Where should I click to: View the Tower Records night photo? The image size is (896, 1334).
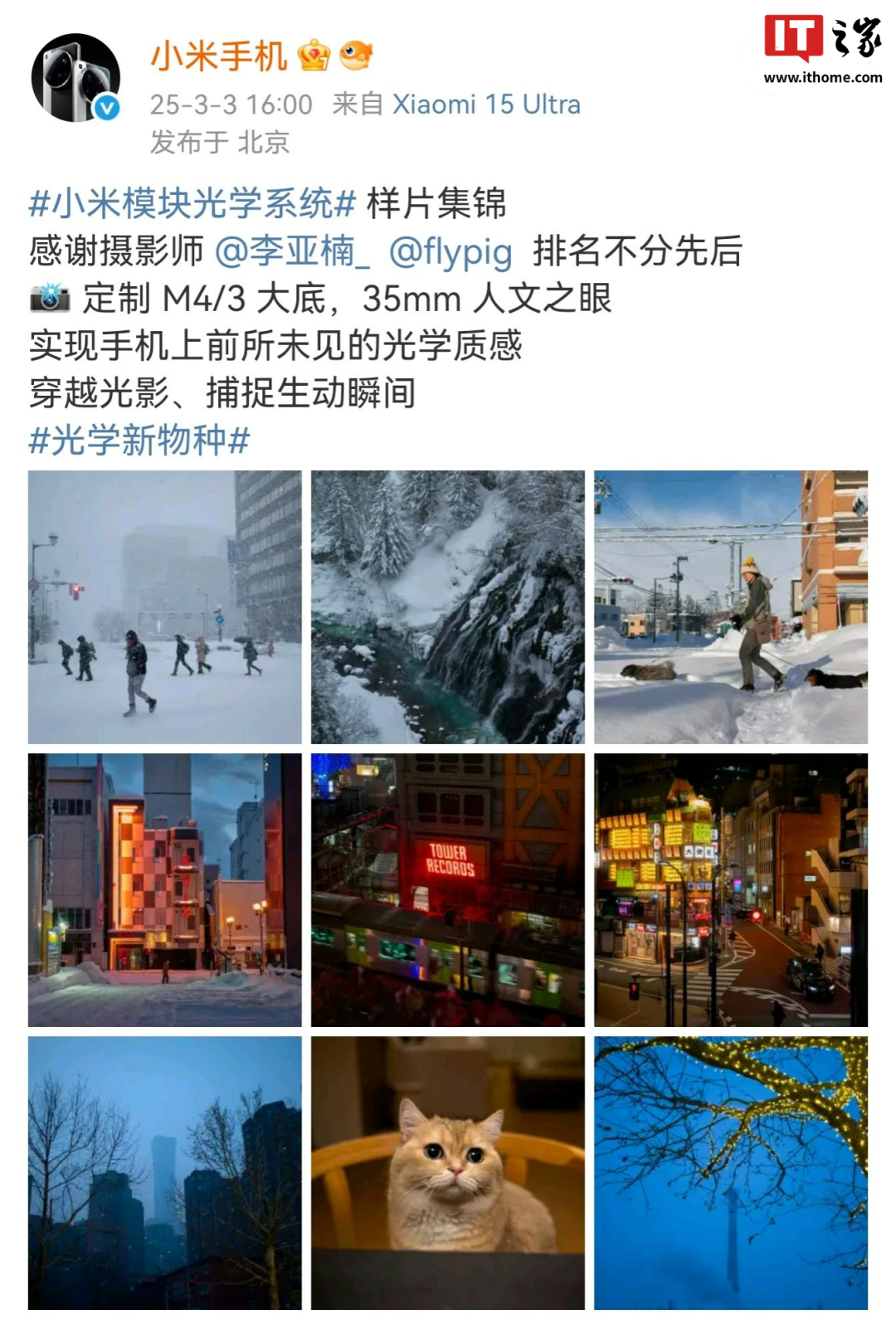[448, 890]
